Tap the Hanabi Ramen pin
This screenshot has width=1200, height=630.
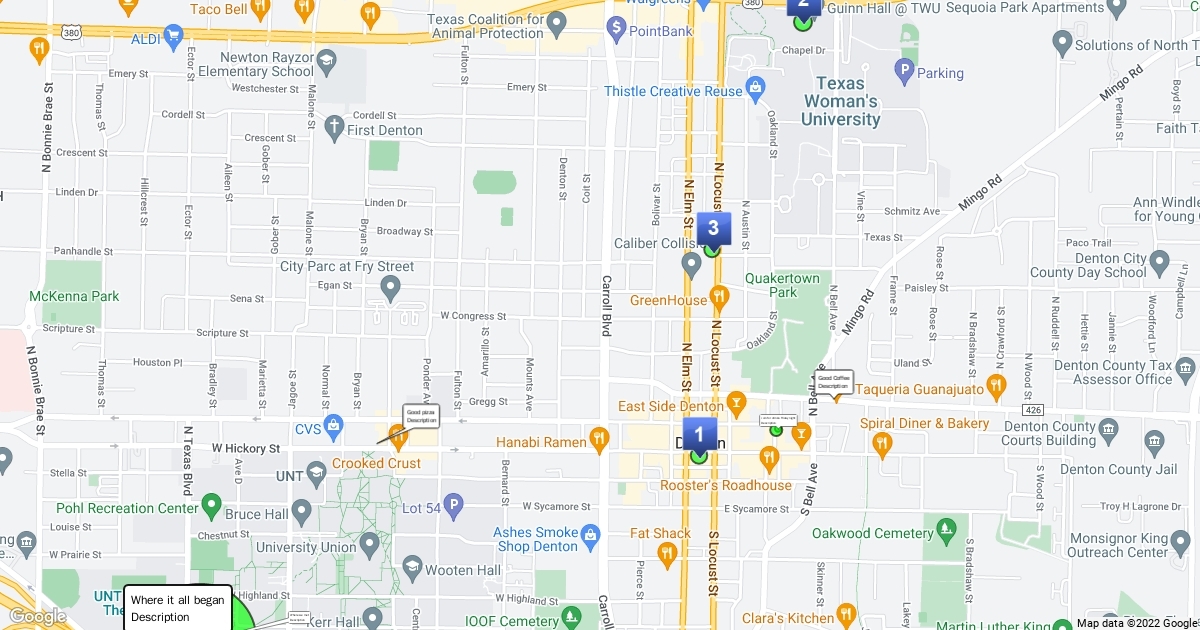point(599,438)
